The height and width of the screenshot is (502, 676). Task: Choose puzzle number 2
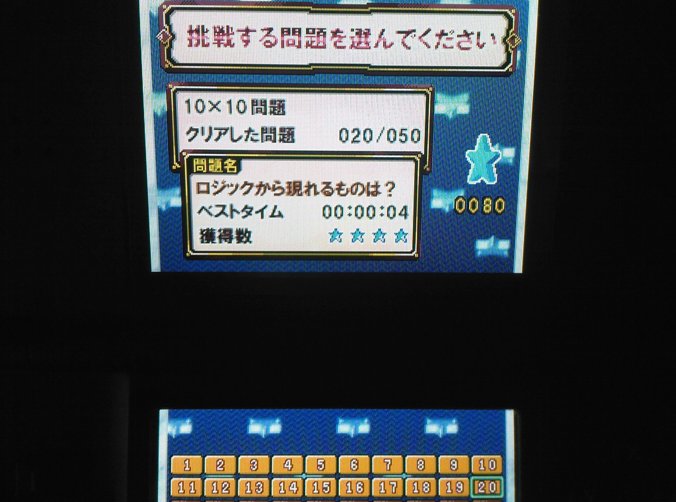[220, 465]
